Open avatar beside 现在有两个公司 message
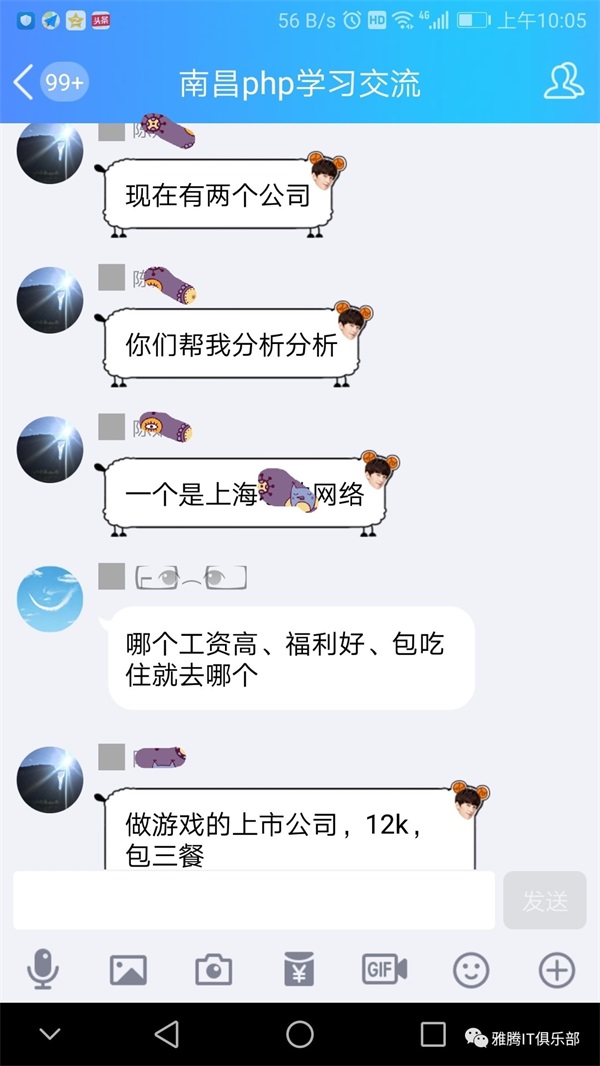Screen dimensions: 600x1066 tap(49, 152)
